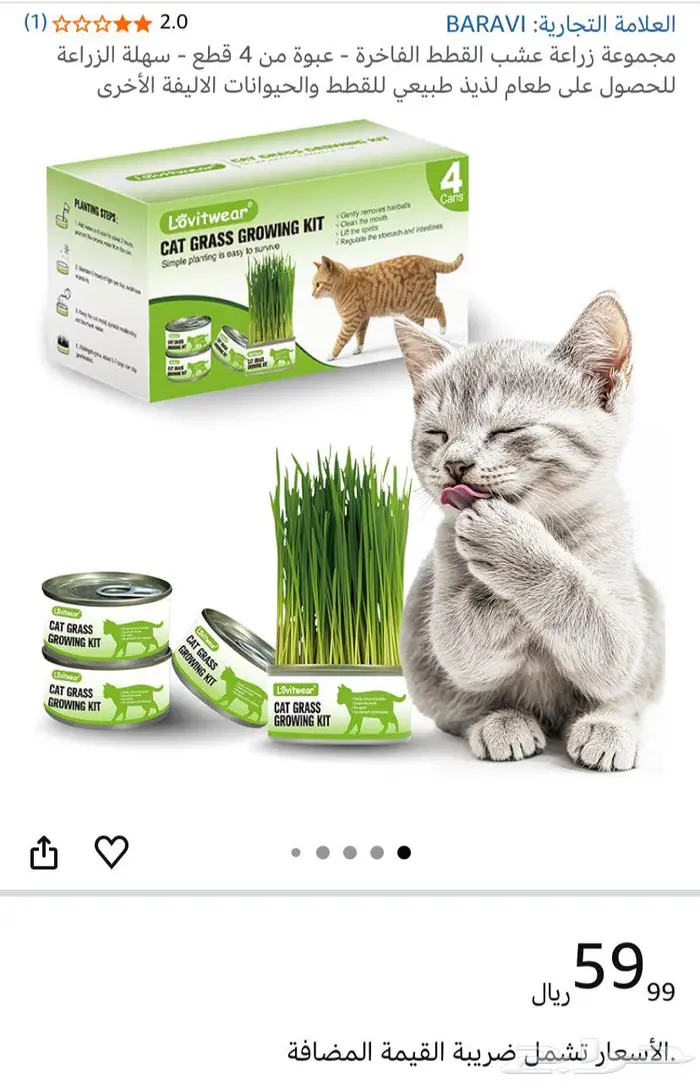Screen dimensions: 700x1085
Task: Jump to the first image indicator dot
Action: (x=296, y=853)
